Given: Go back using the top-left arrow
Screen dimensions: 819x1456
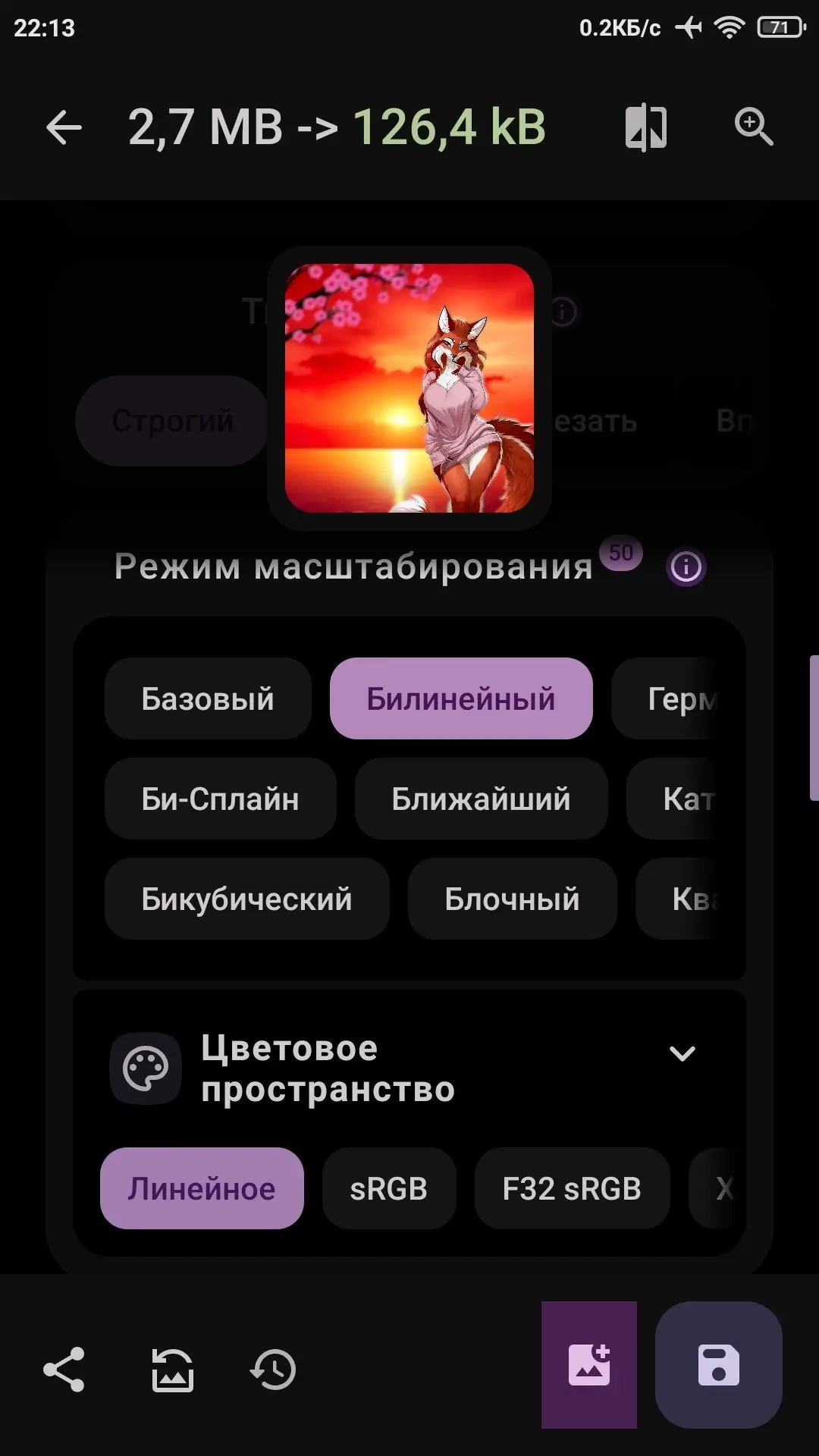Looking at the screenshot, I should pyautogui.click(x=64, y=127).
